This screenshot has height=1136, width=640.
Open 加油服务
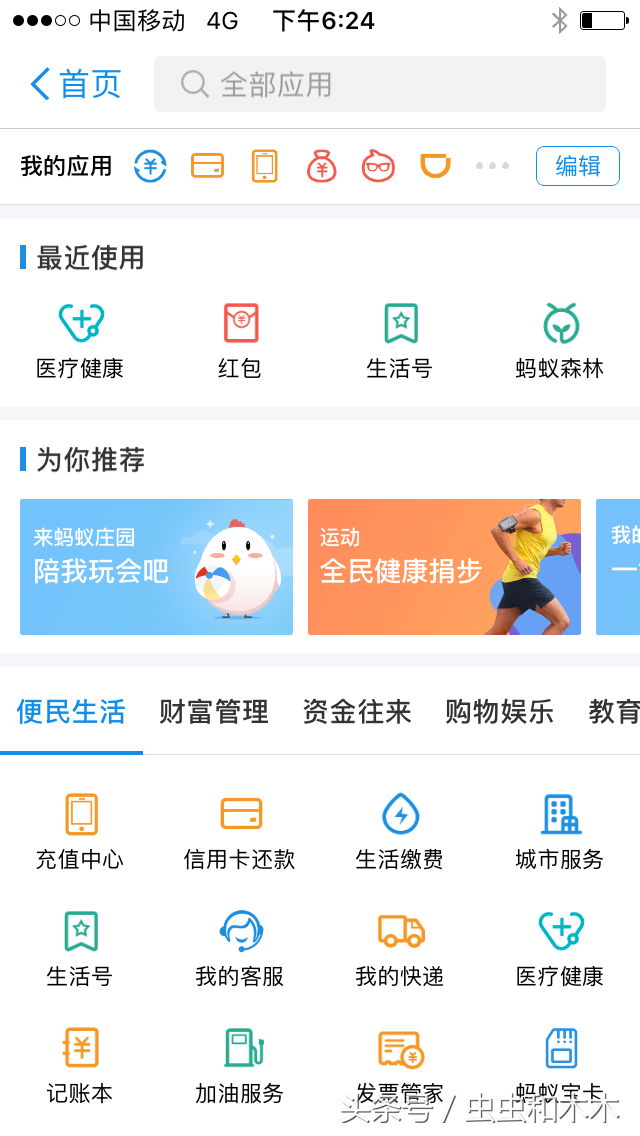(x=240, y=1066)
